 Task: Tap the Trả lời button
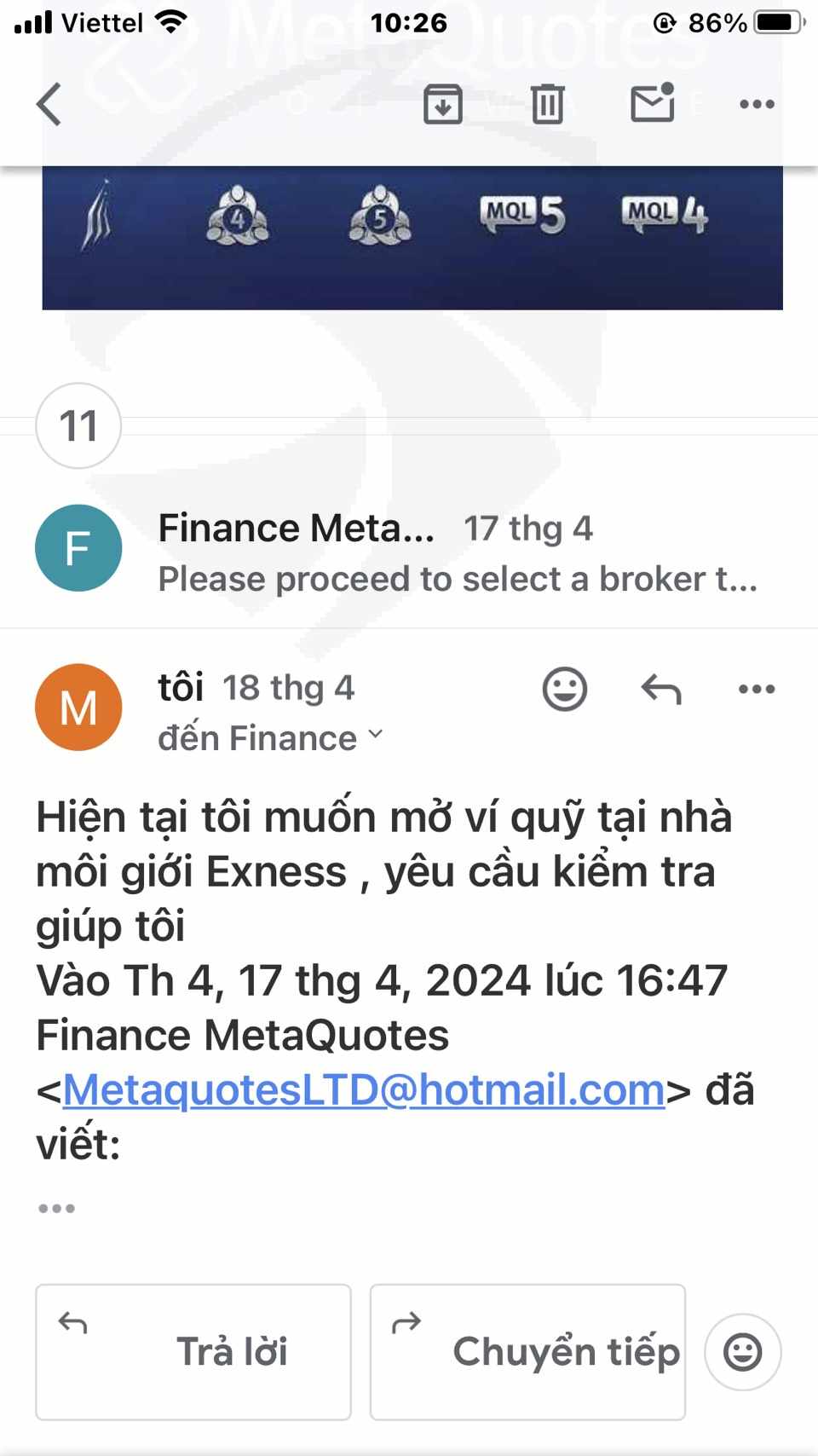click(x=193, y=1352)
